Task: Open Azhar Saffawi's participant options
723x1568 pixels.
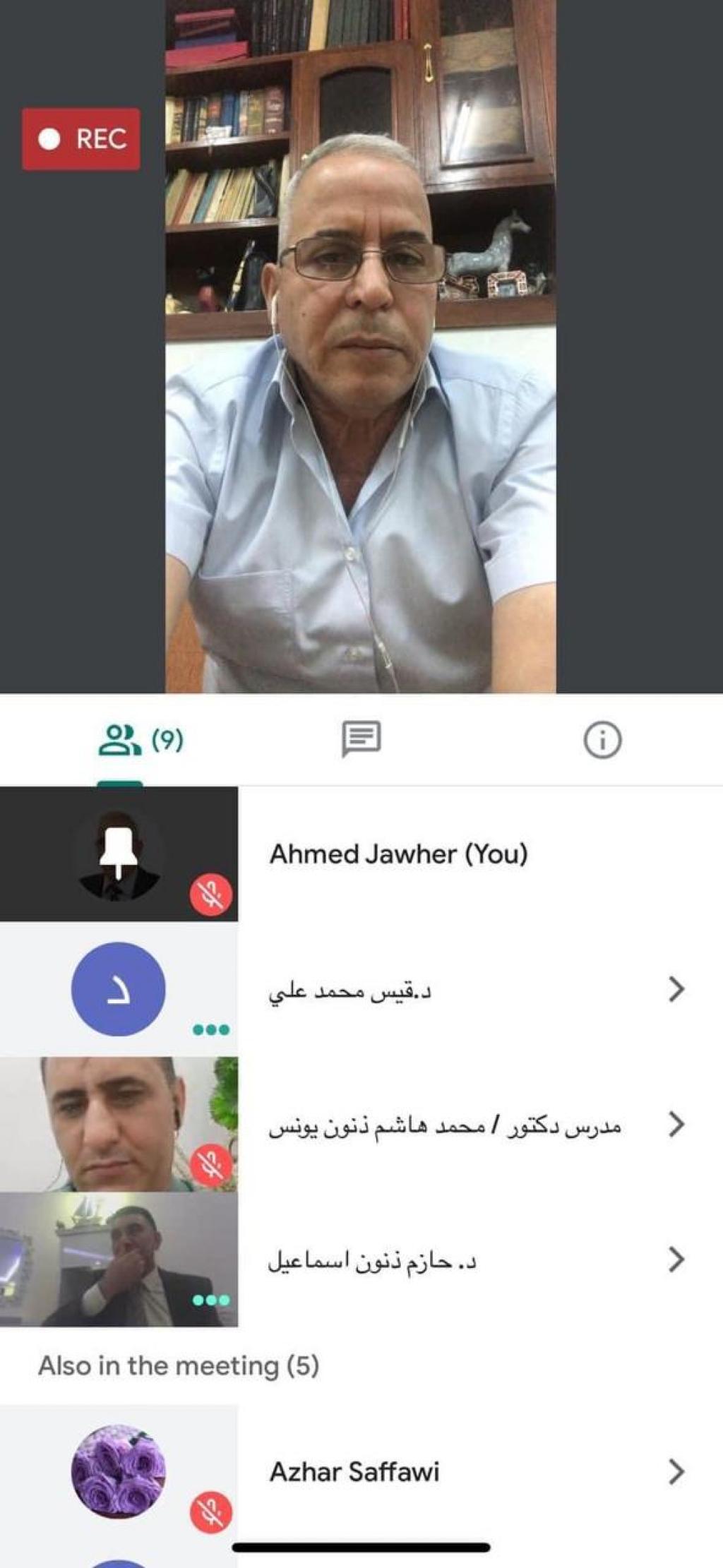Action: pyautogui.click(x=675, y=1472)
